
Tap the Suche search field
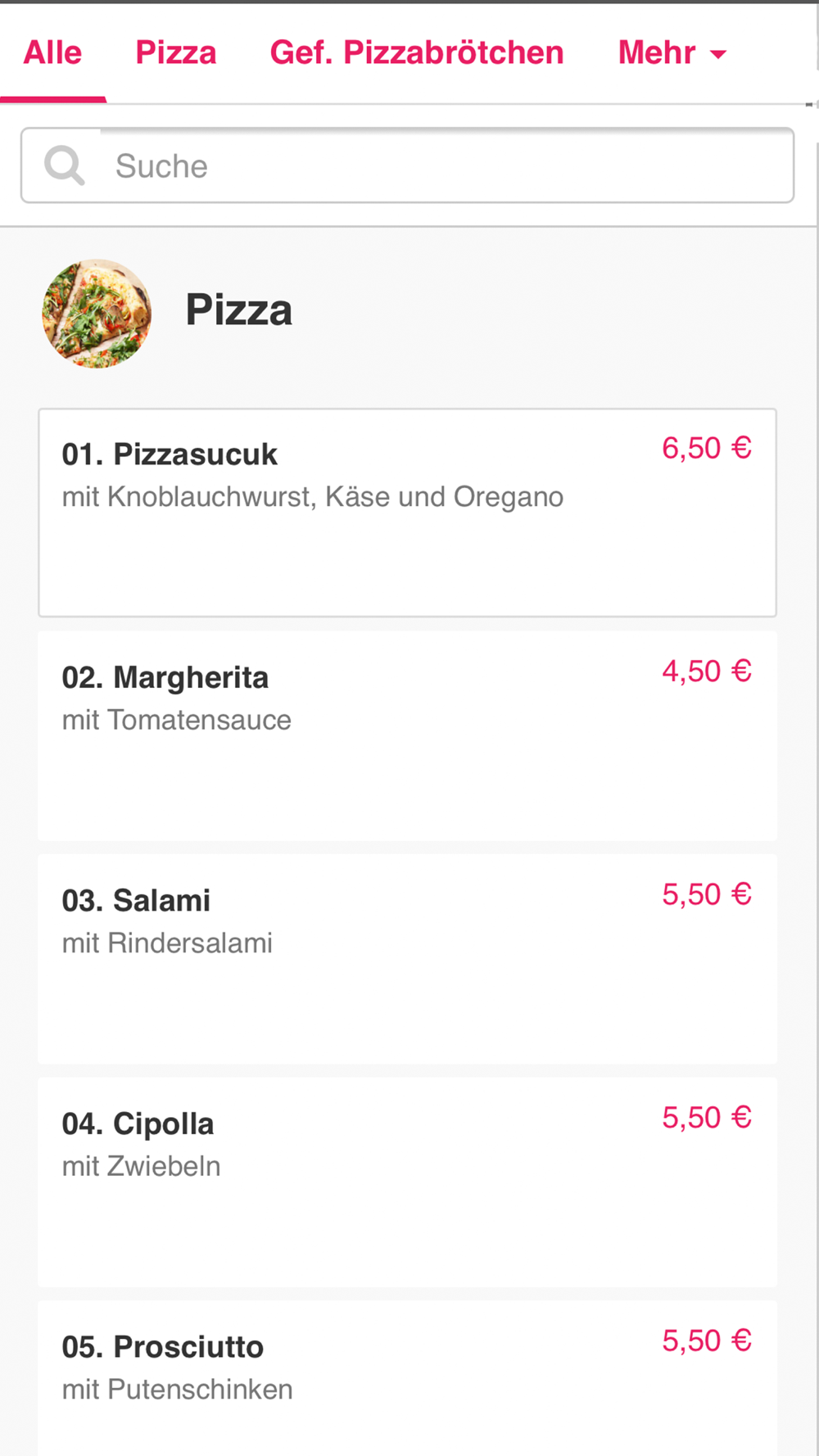point(407,165)
